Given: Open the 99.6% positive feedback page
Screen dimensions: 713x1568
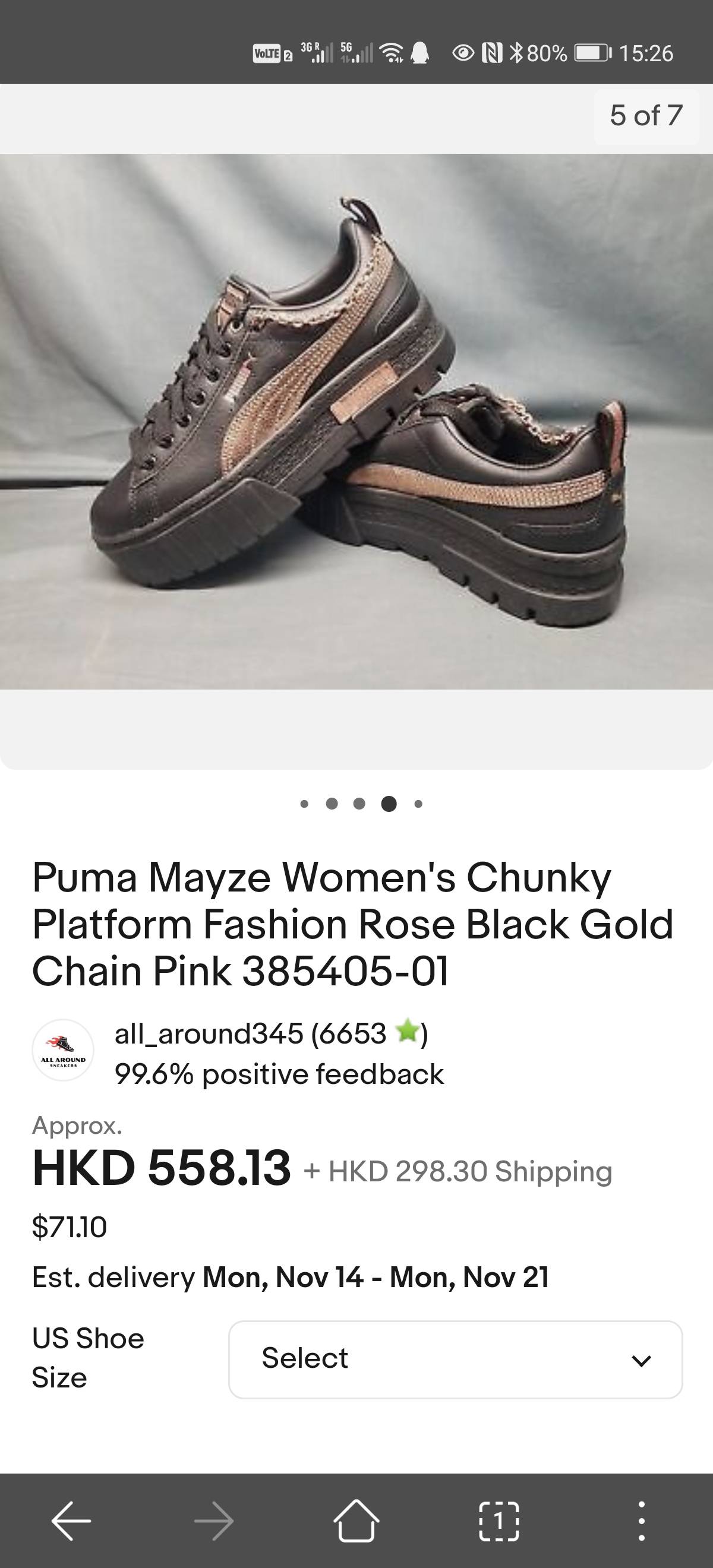Looking at the screenshot, I should [277, 1074].
